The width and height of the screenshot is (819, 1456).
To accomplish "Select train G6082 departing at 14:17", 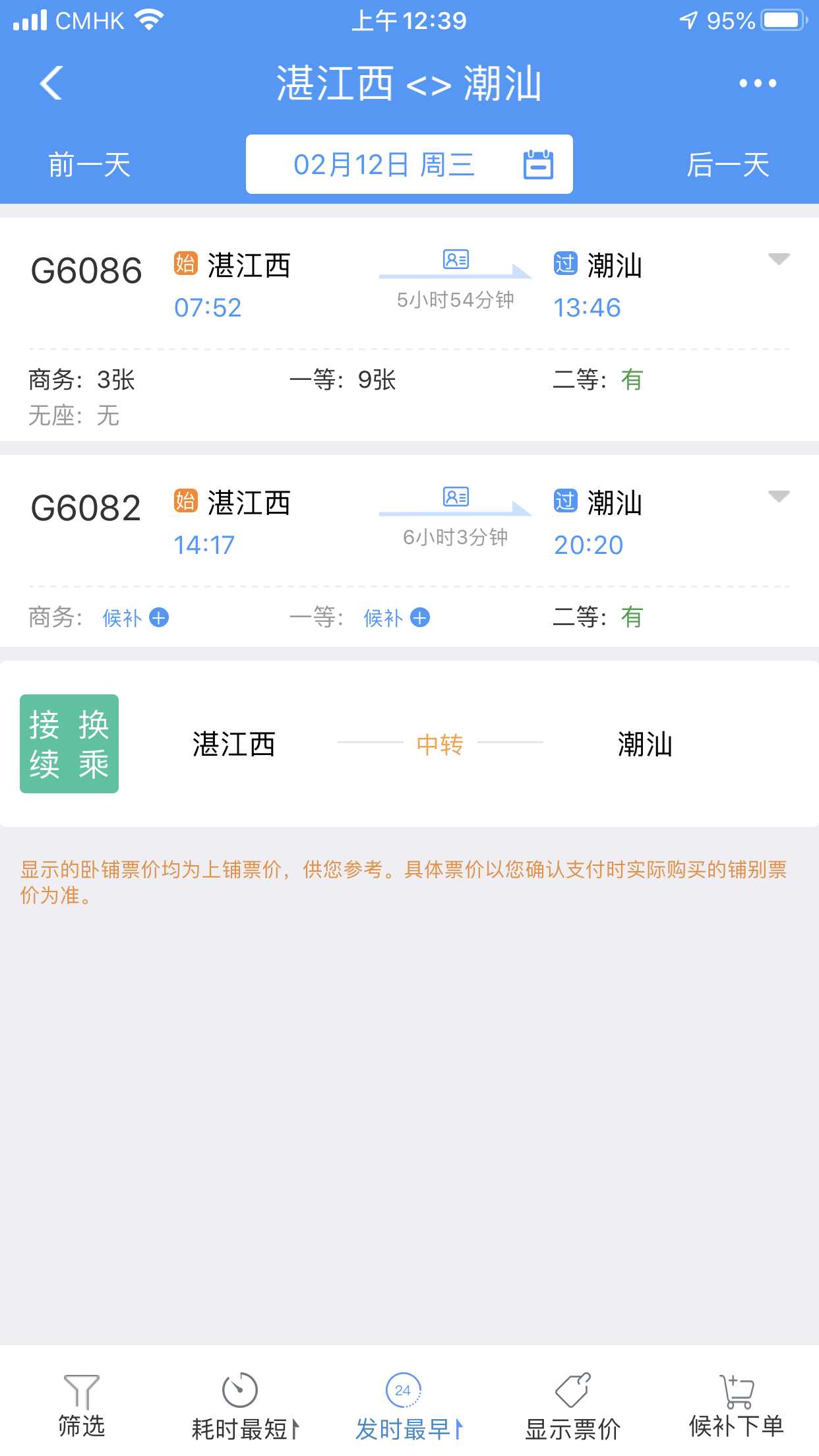I will tap(86, 509).
